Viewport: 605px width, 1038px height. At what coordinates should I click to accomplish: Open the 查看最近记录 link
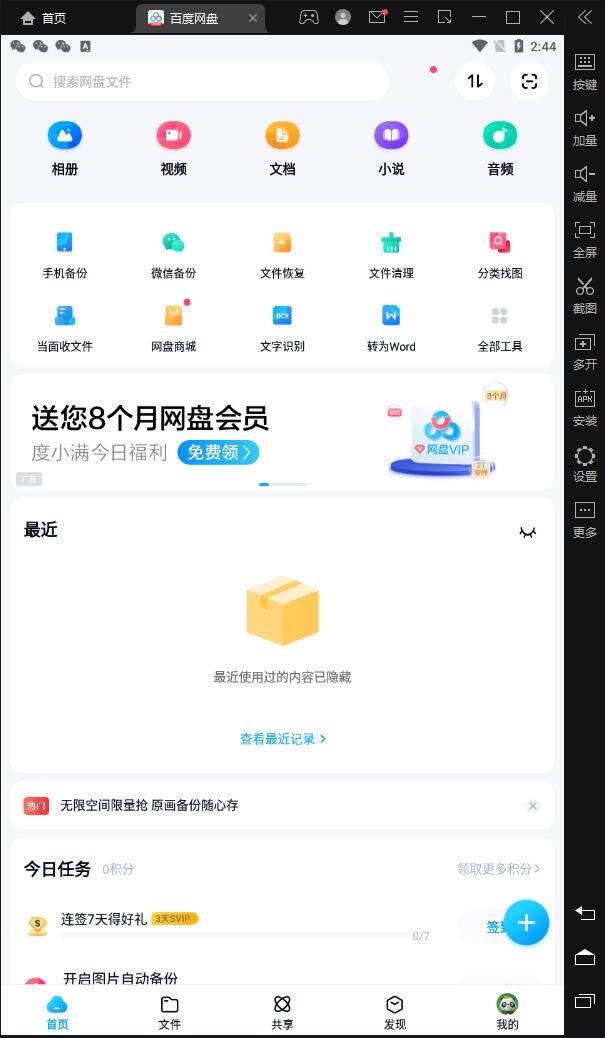283,739
